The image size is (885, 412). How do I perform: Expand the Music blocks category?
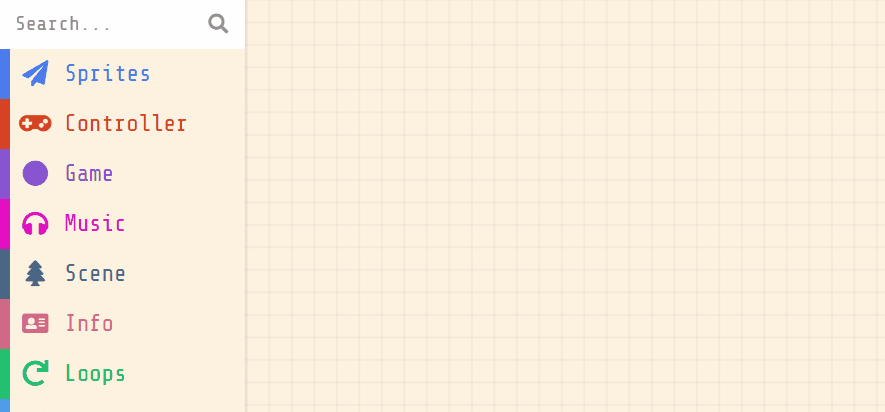[95, 224]
